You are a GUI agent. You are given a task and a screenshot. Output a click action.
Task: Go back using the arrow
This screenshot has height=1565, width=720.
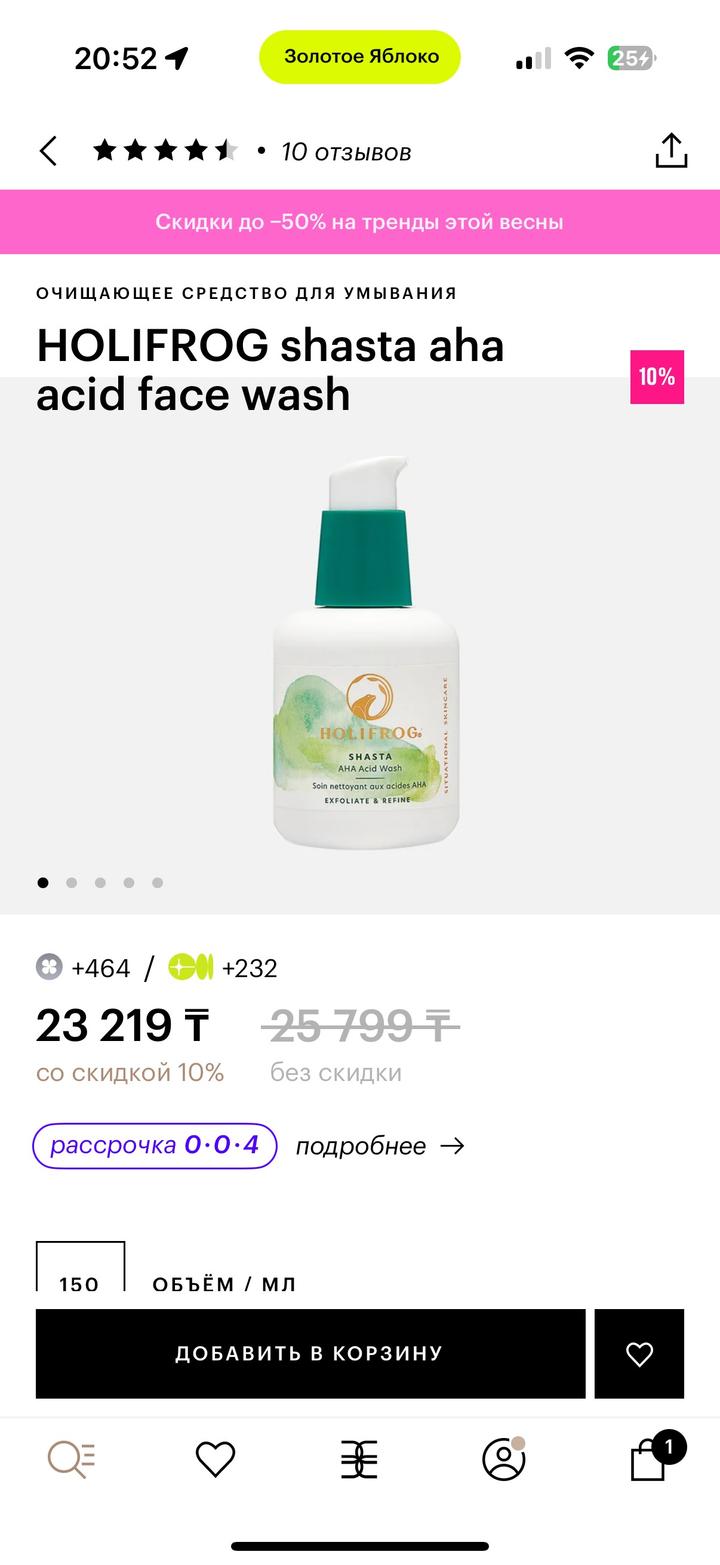(x=48, y=152)
